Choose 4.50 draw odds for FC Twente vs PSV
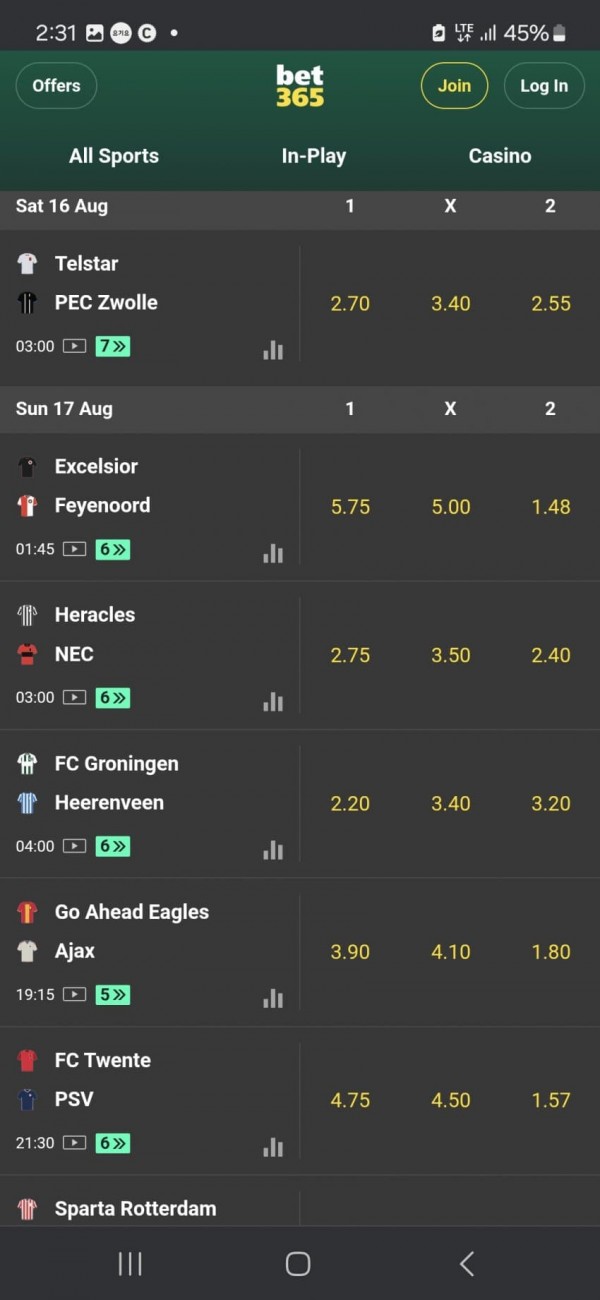This screenshot has height=1300, width=600. click(x=450, y=1100)
